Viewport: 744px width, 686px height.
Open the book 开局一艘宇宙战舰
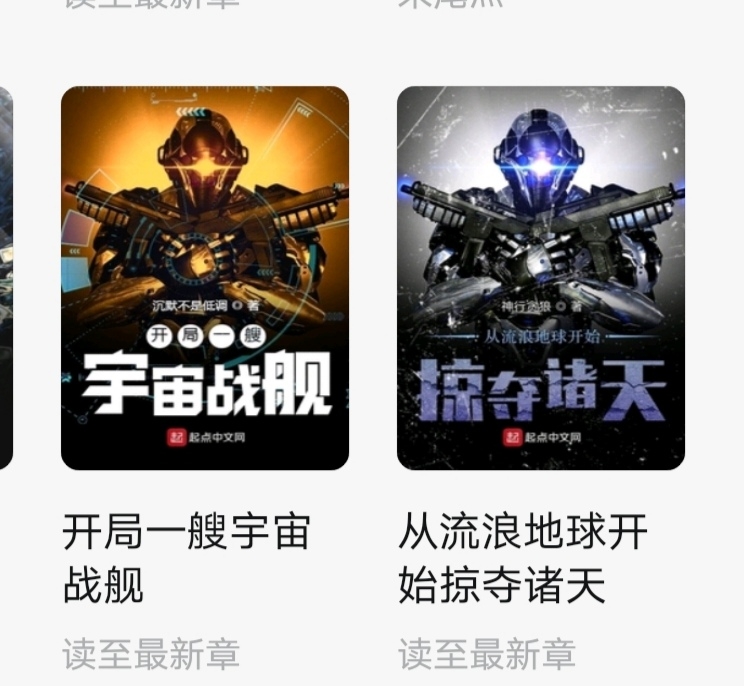pyautogui.click(x=205, y=278)
